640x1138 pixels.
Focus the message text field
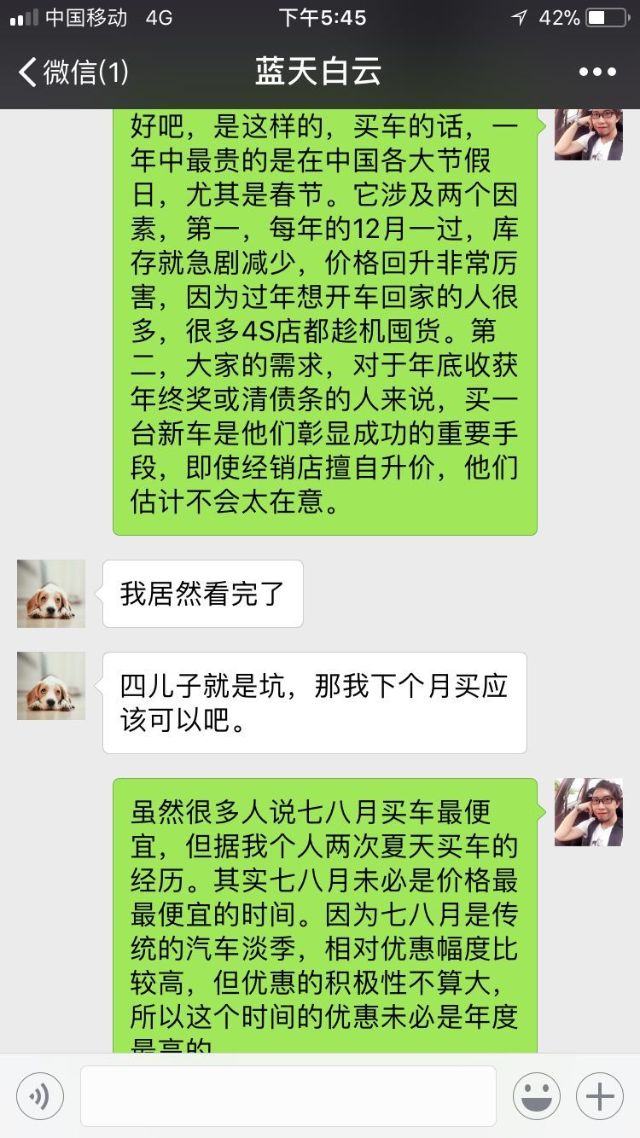(x=288, y=1097)
